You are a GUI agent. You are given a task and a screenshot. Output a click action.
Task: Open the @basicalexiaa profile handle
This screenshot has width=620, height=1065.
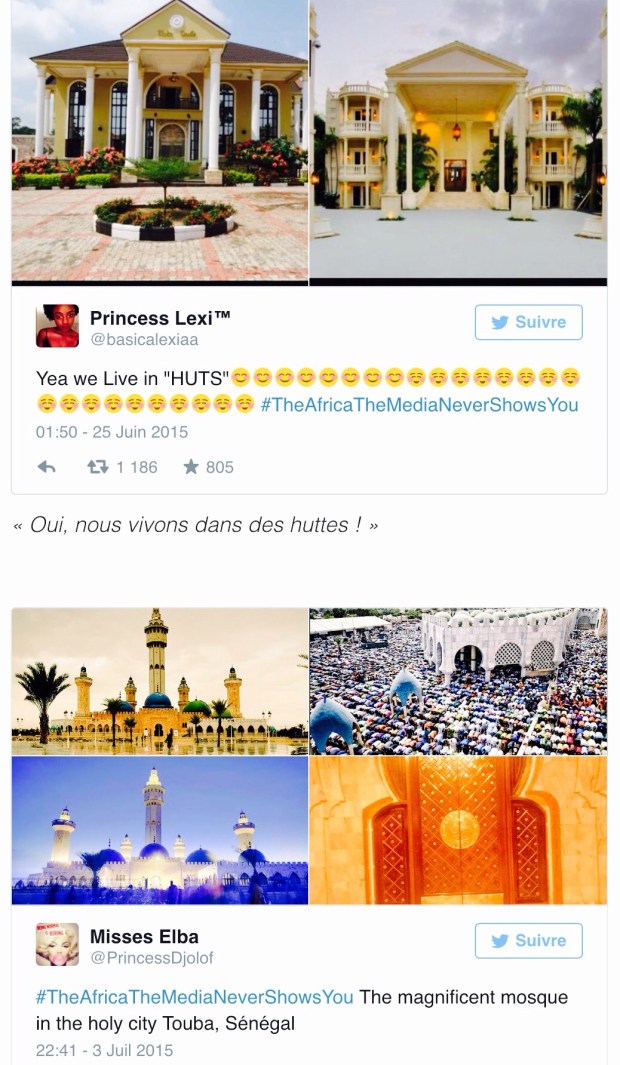point(144,340)
